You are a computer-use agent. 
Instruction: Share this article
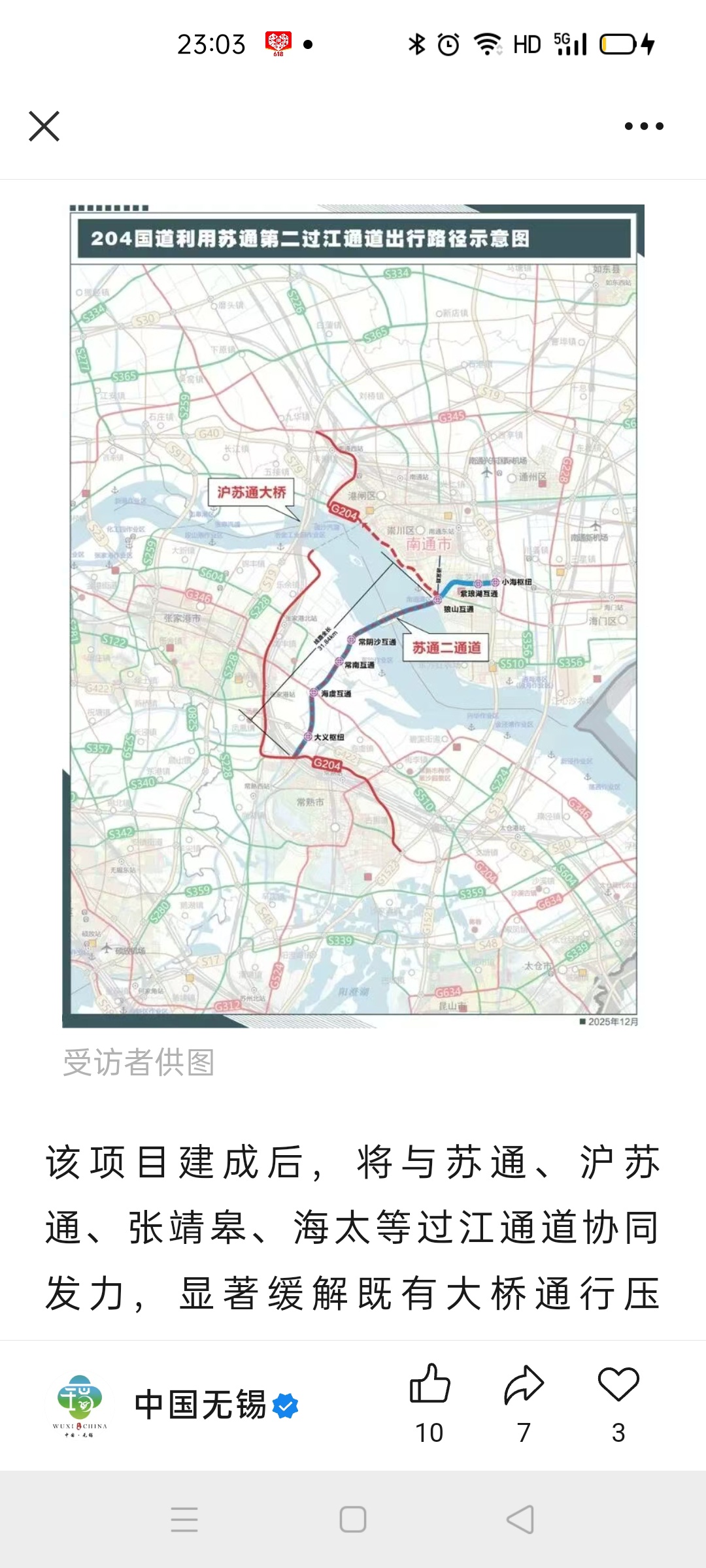(x=524, y=1385)
